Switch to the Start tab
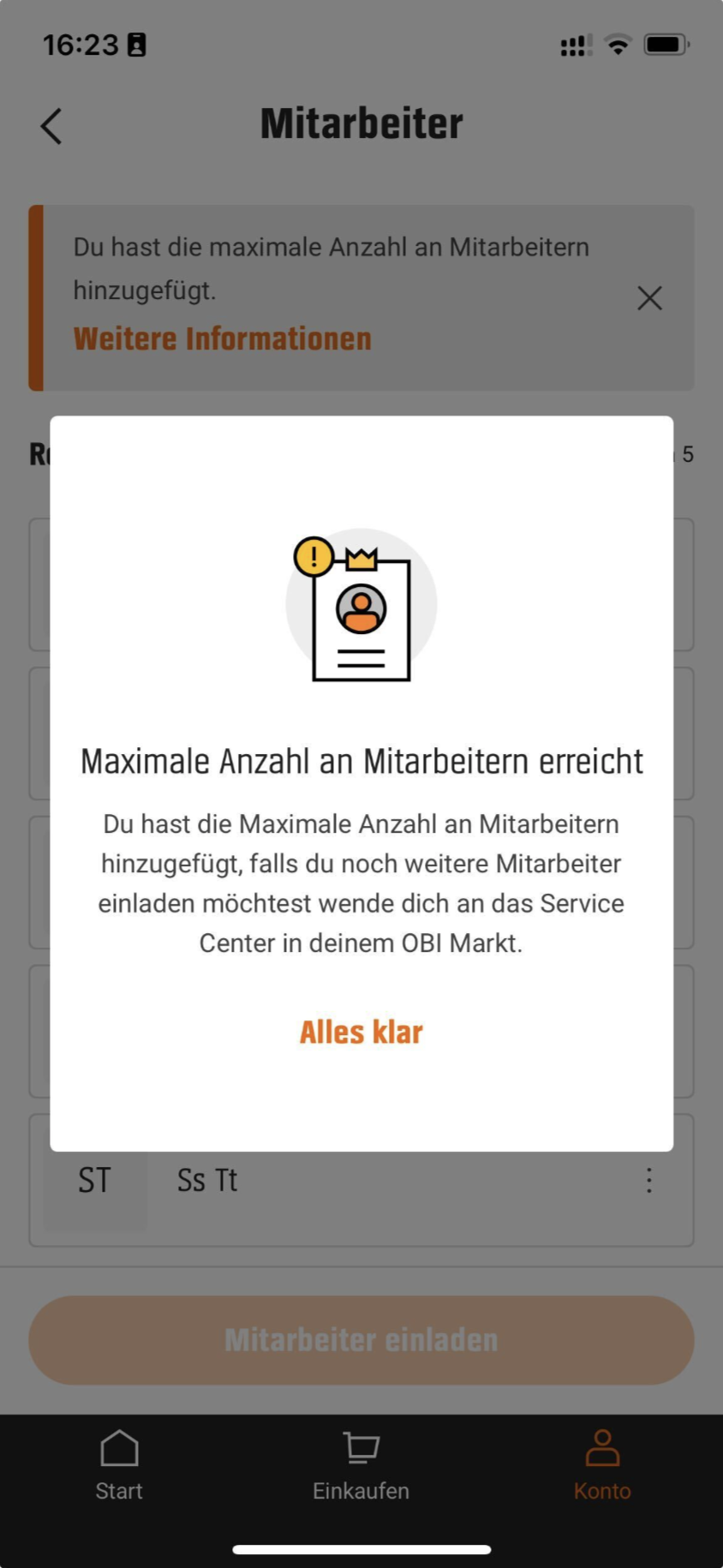The image size is (723, 1568). point(119,1465)
